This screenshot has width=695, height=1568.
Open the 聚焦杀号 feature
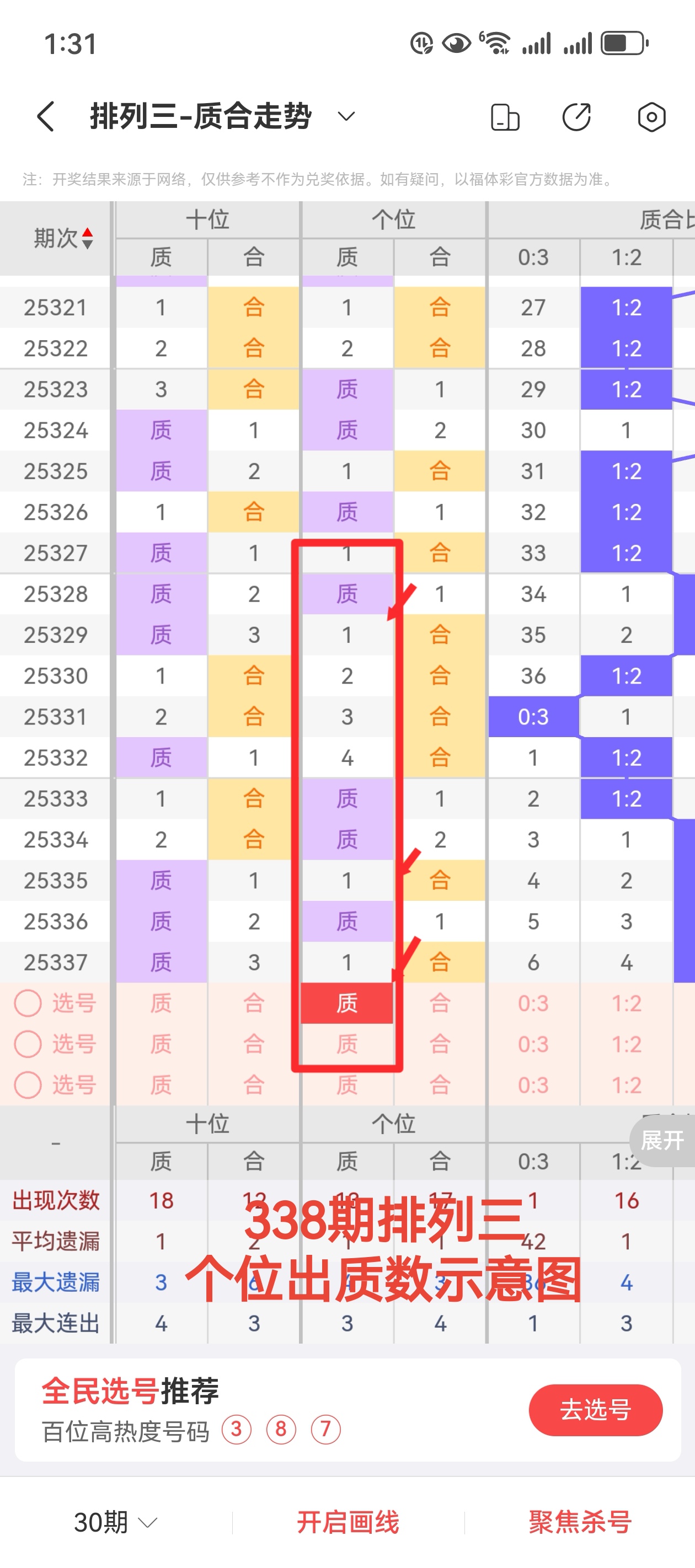579,1522
